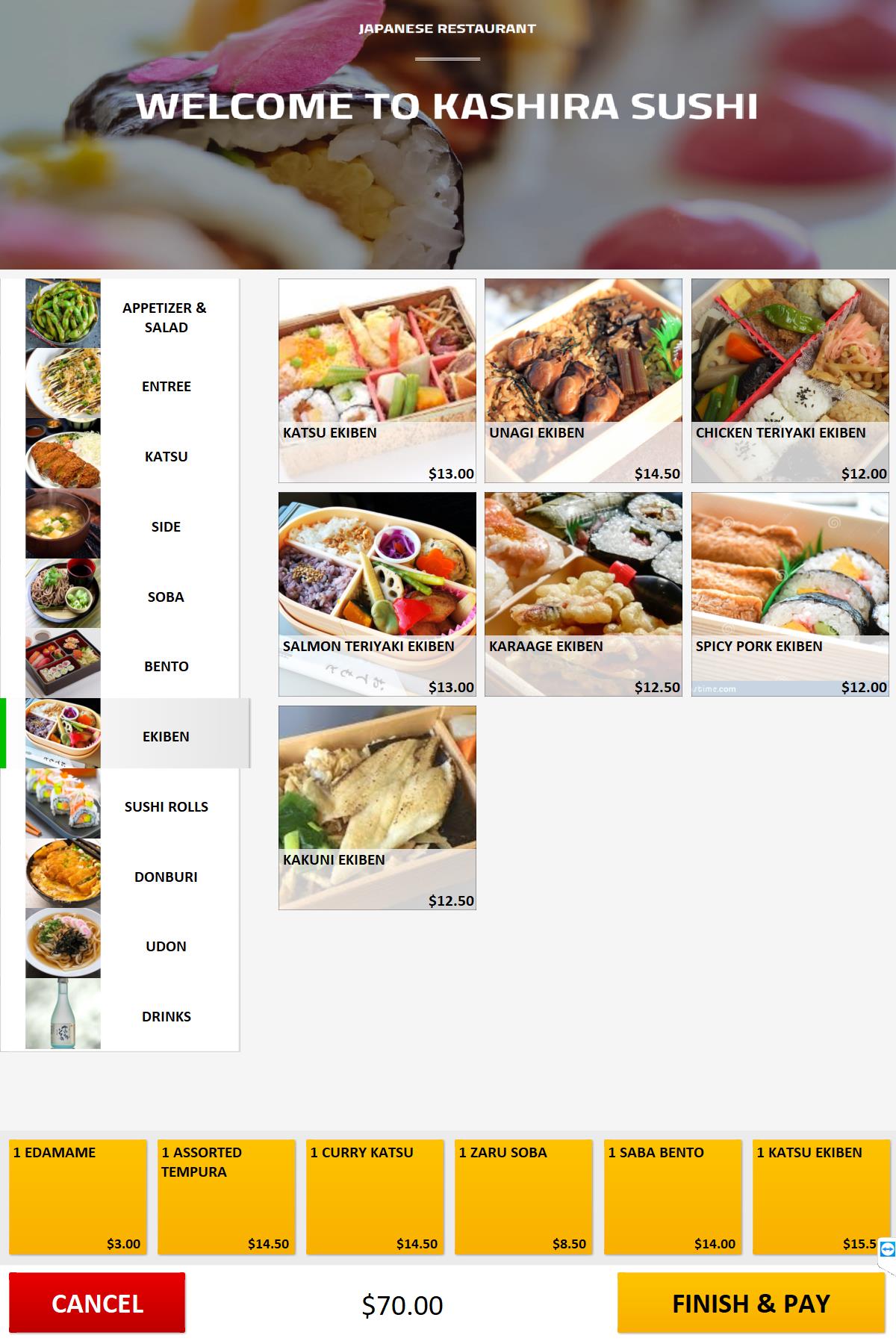This screenshot has width=896, height=1344.
Task: Tap the Edamame item in the cart
Action: tap(78, 1197)
